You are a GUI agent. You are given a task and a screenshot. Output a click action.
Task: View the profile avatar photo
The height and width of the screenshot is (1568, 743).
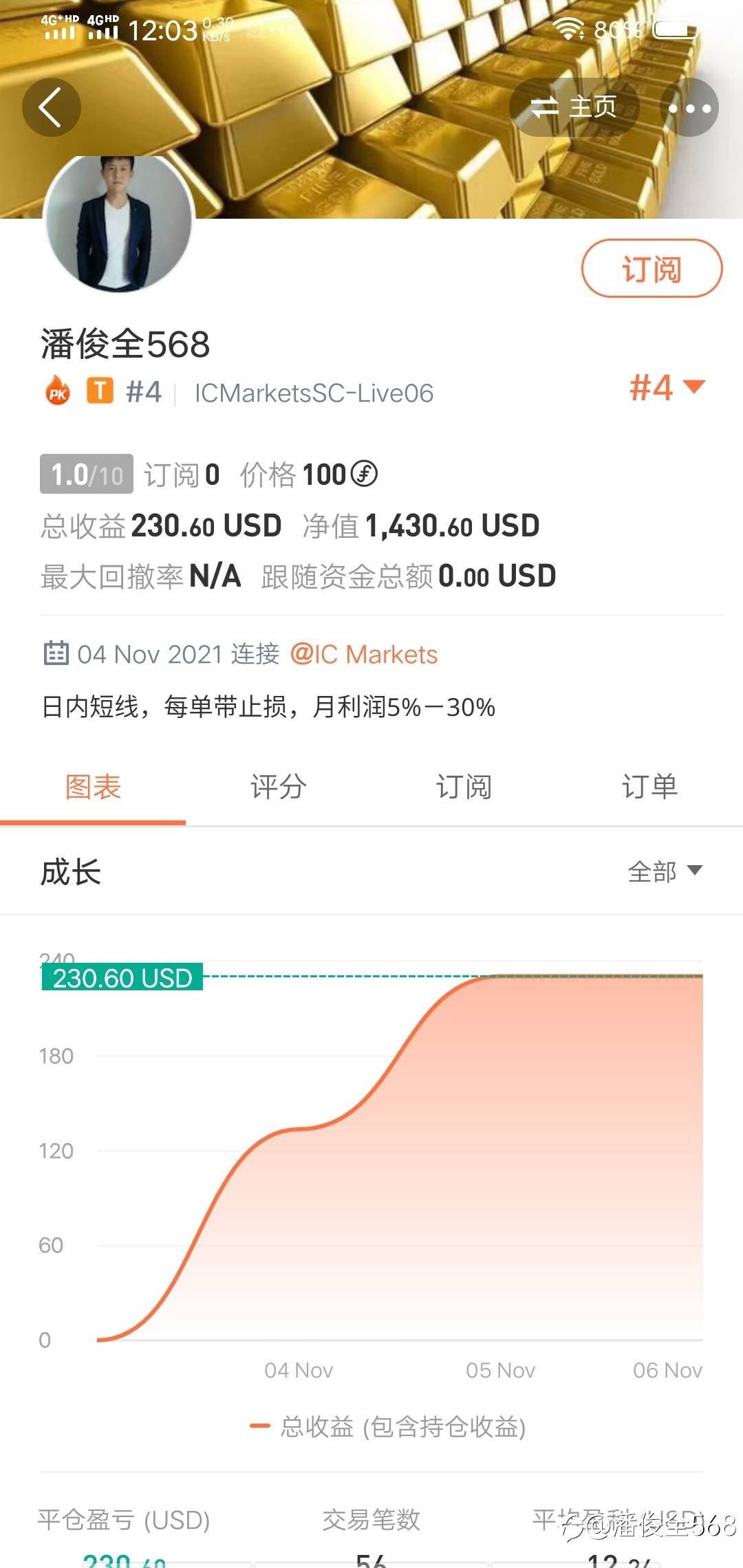[x=118, y=222]
